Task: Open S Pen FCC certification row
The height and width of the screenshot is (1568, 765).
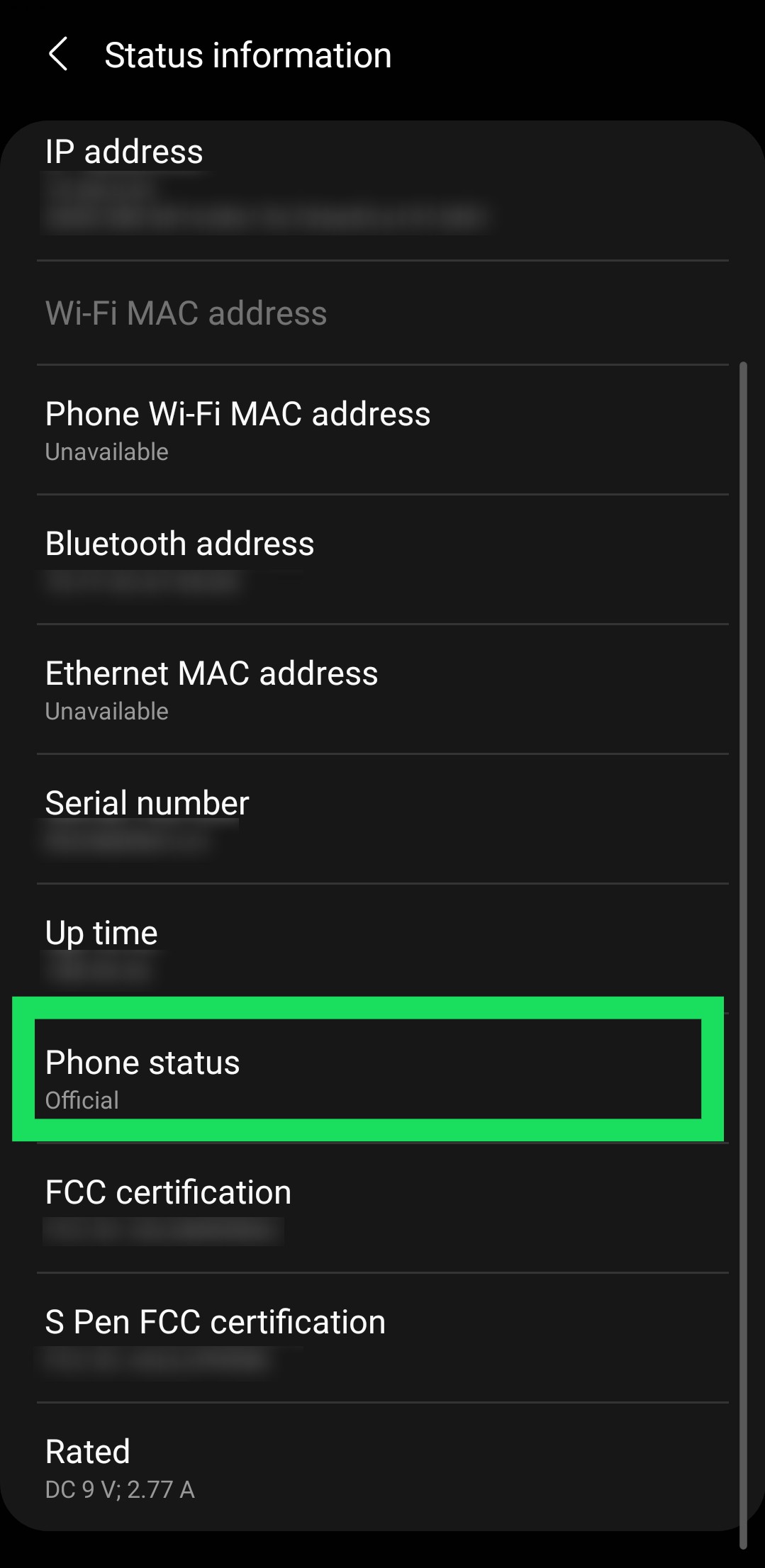Action: click(383, 1338)
